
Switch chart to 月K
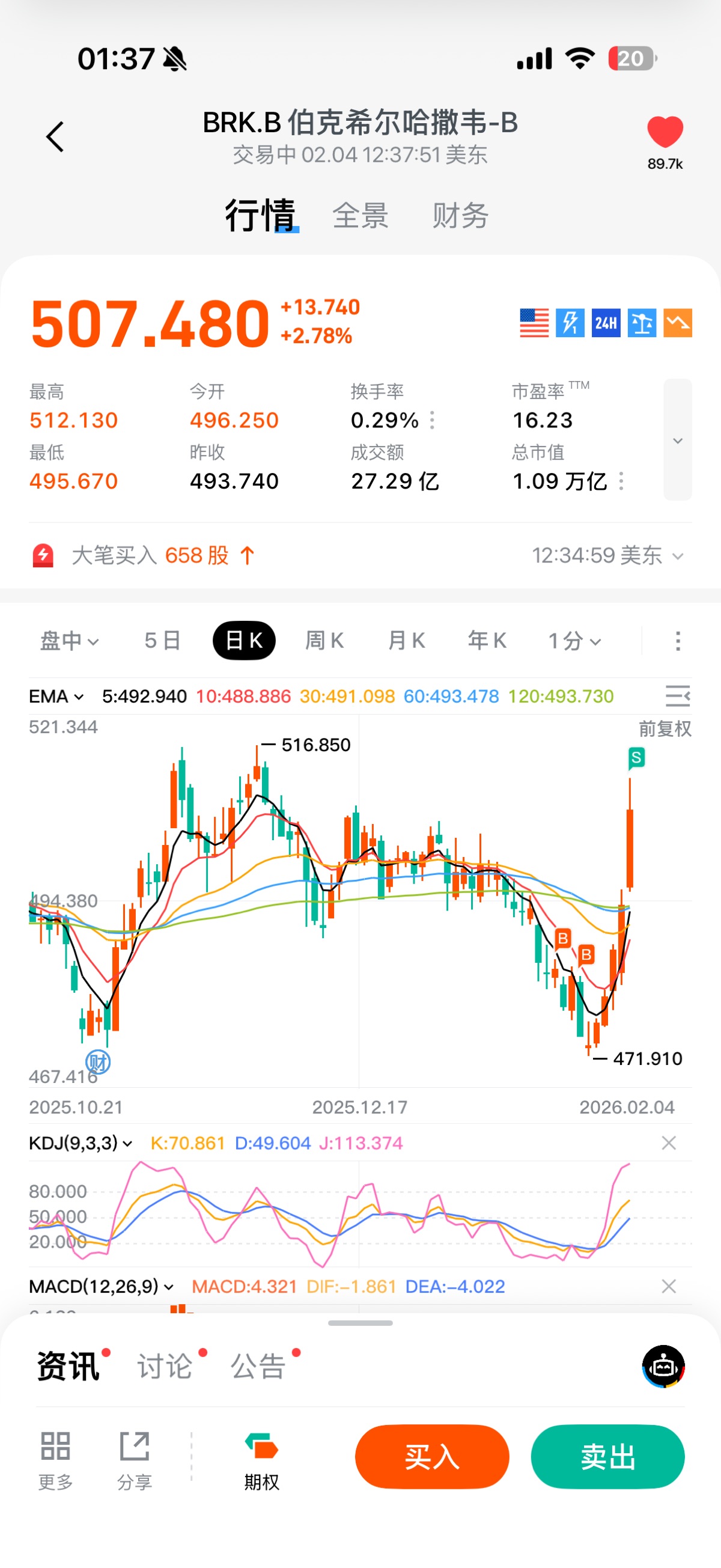[406, 640]
